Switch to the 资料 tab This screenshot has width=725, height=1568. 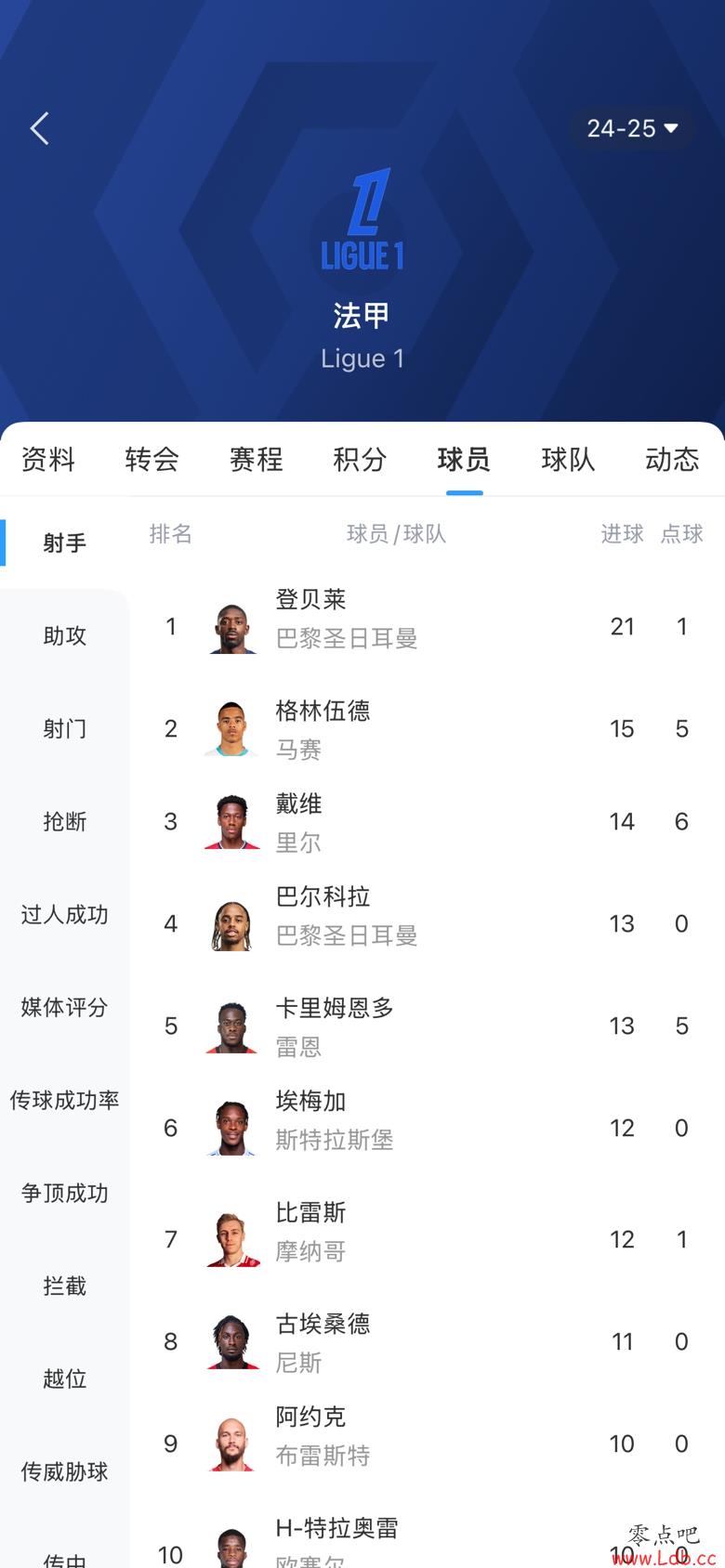point(48,459)
